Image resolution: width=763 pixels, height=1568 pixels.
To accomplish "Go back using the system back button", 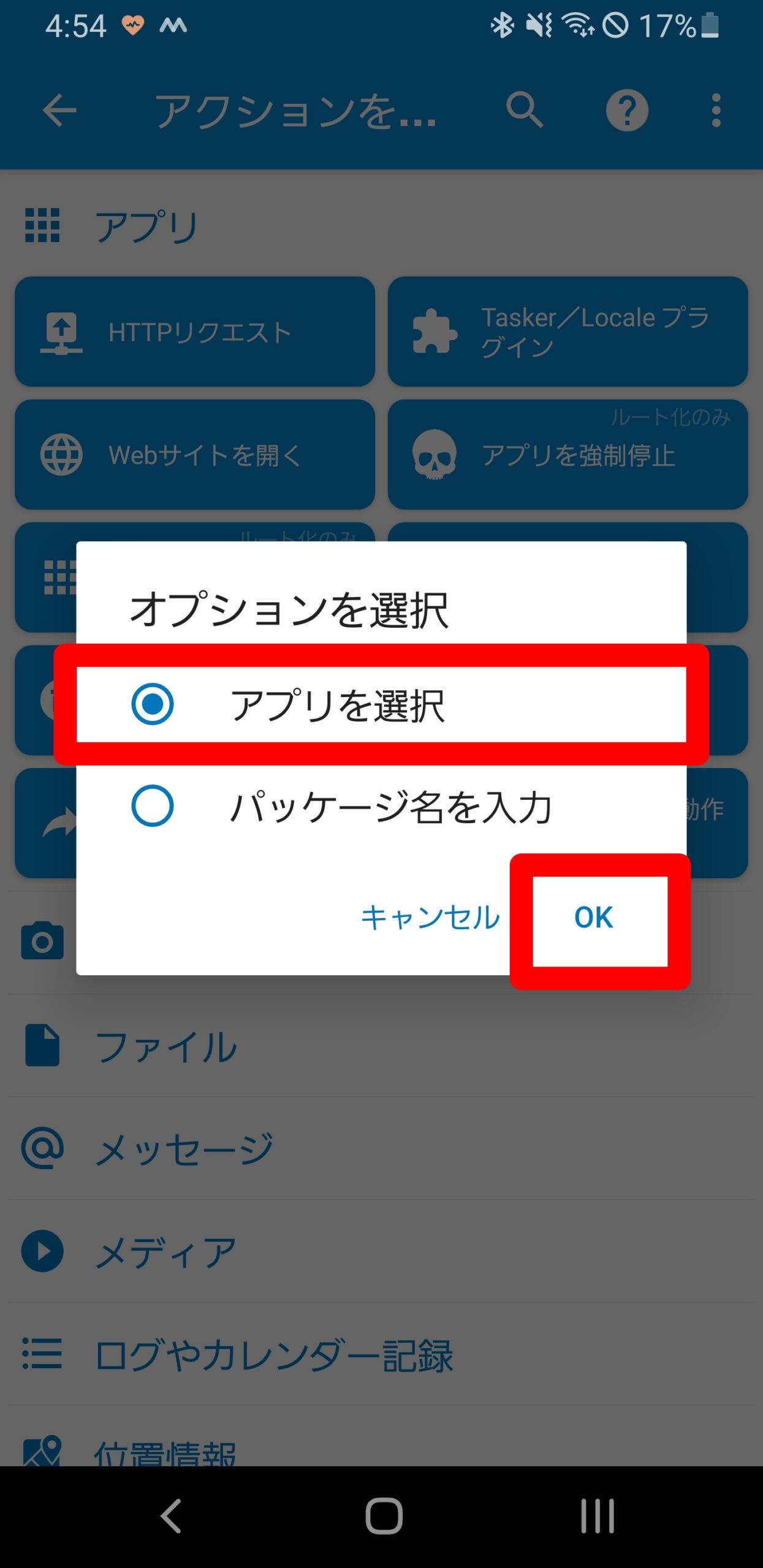I will click(x=171, y=1517).
